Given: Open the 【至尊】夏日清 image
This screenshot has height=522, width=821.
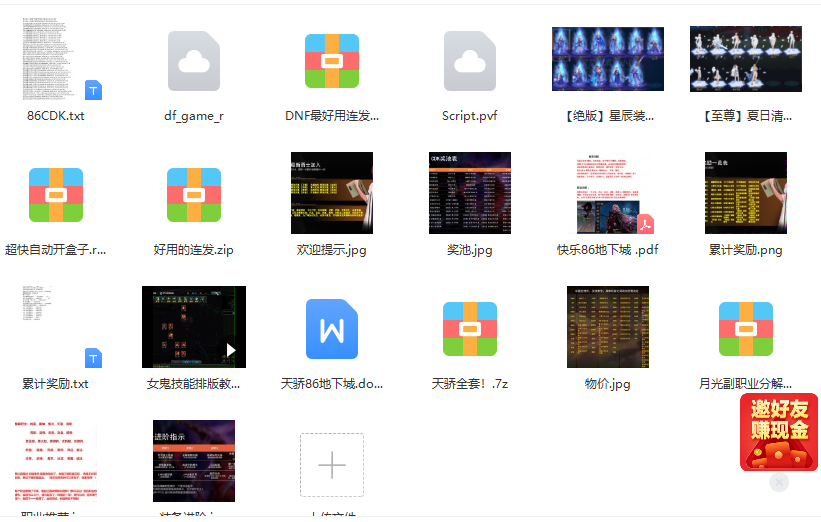Looking at the screenshot, I should coord(746,59).
